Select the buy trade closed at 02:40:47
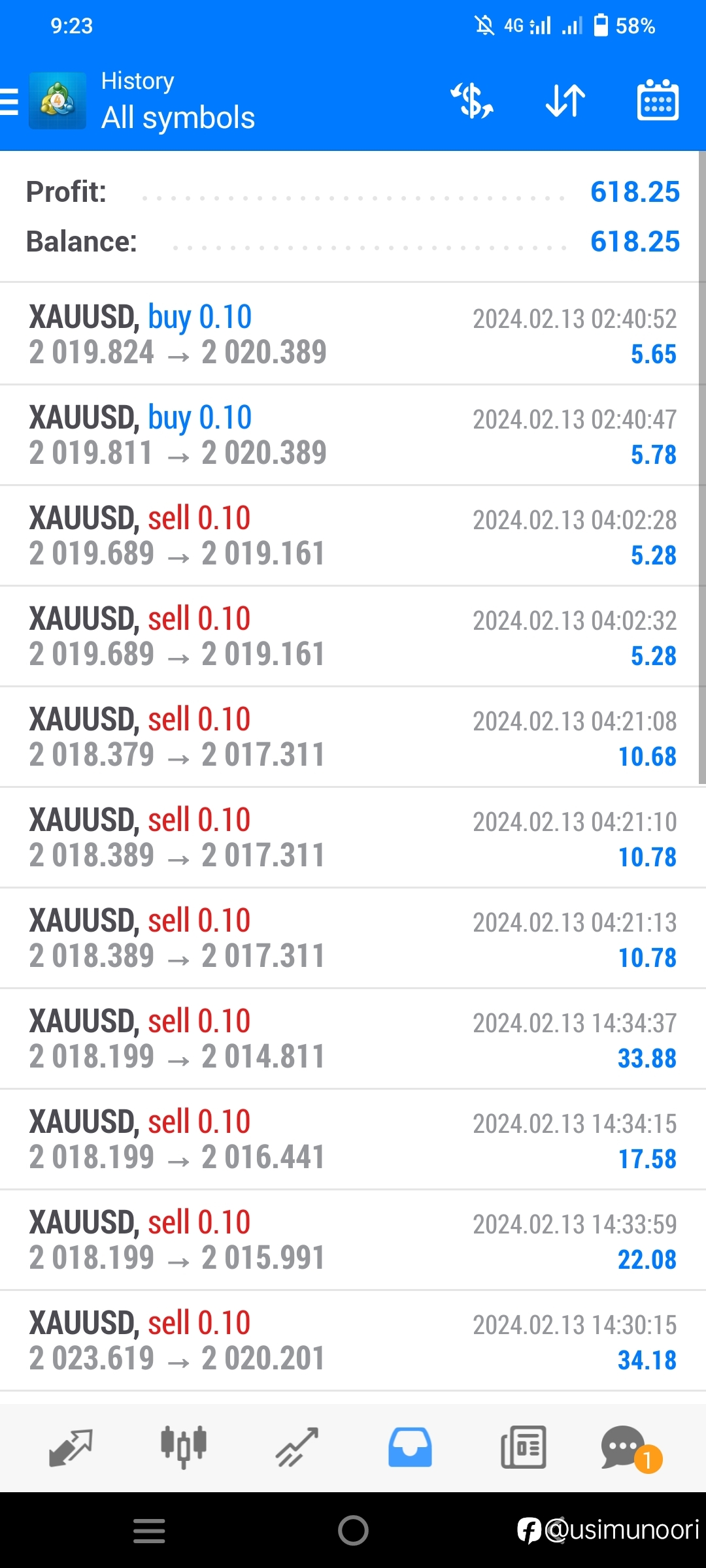 353,435
